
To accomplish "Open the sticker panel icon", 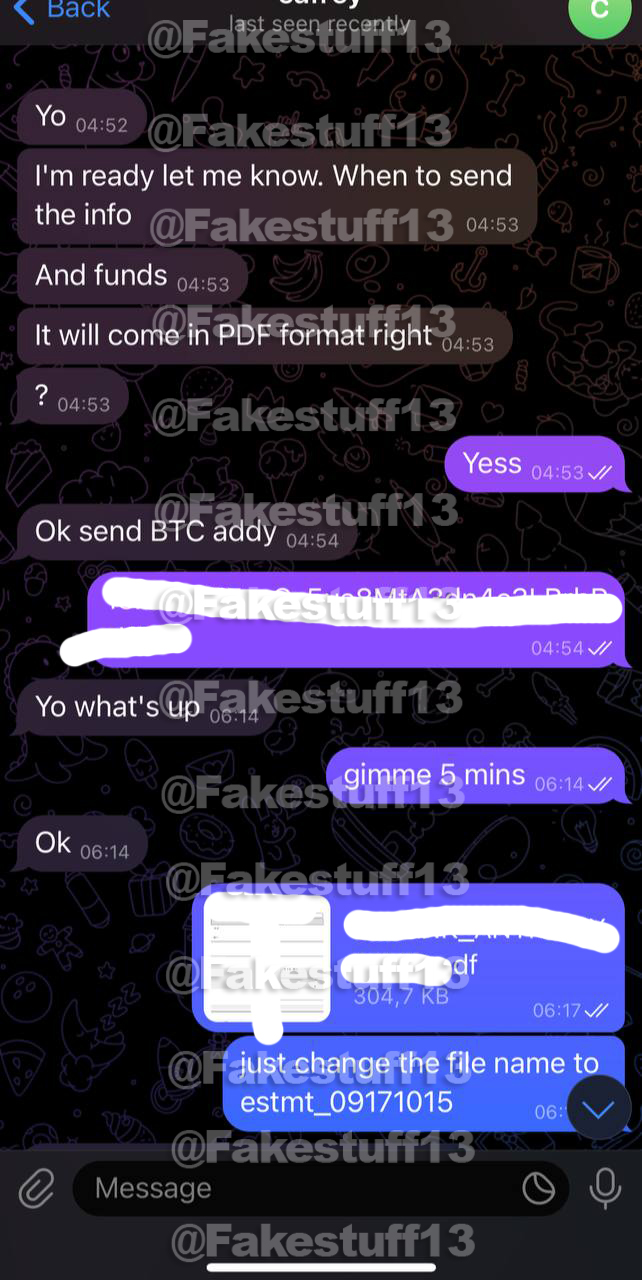I will pyautogui.click(x=539, y=1188).
